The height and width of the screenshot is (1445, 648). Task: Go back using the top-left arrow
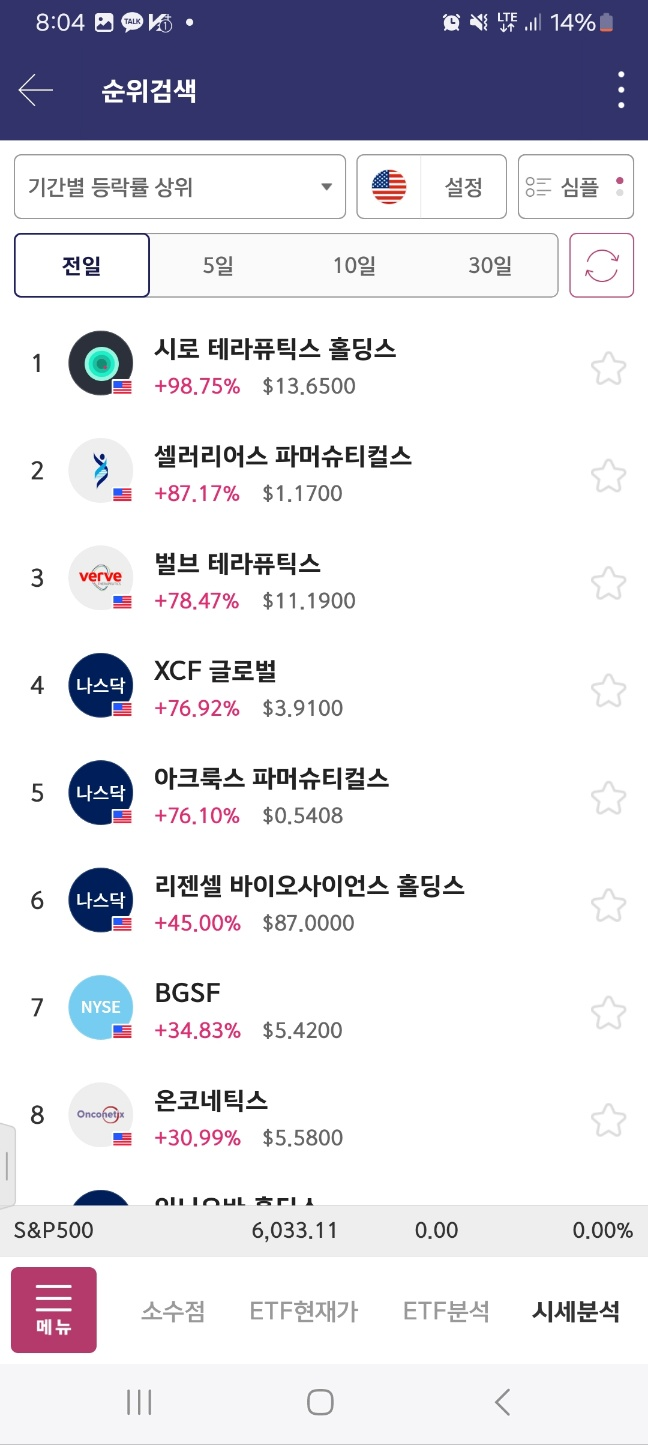click(x=35, y=91)
